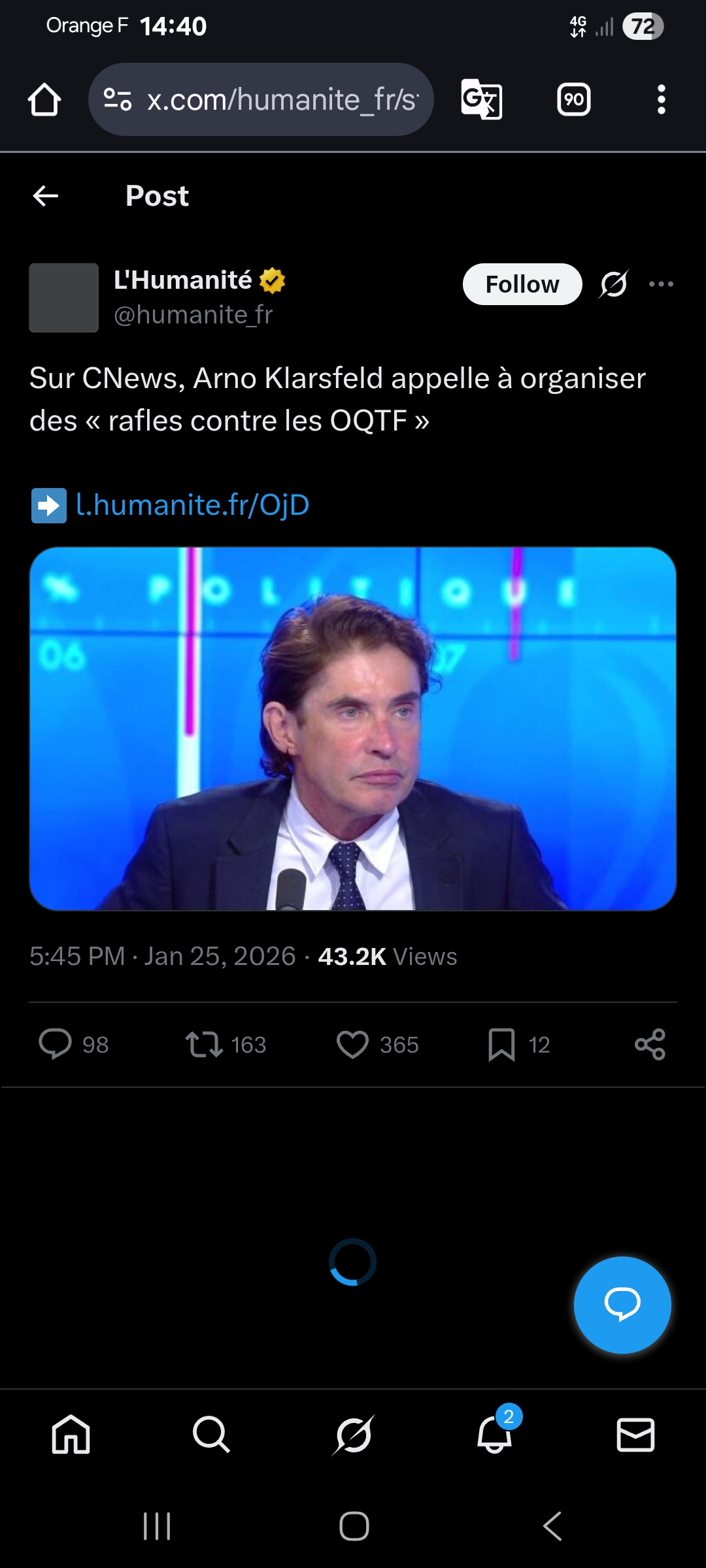Open the Grok tab in bottom navigation

coord(353,1434)
